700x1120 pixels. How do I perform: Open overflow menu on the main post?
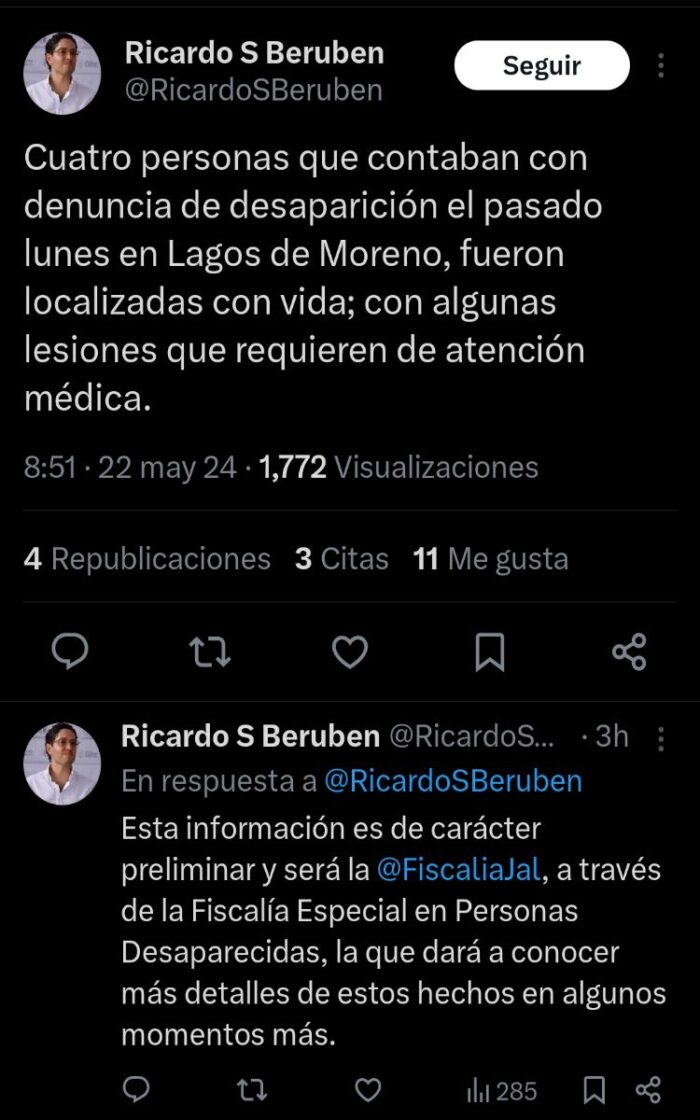(661, 67)
